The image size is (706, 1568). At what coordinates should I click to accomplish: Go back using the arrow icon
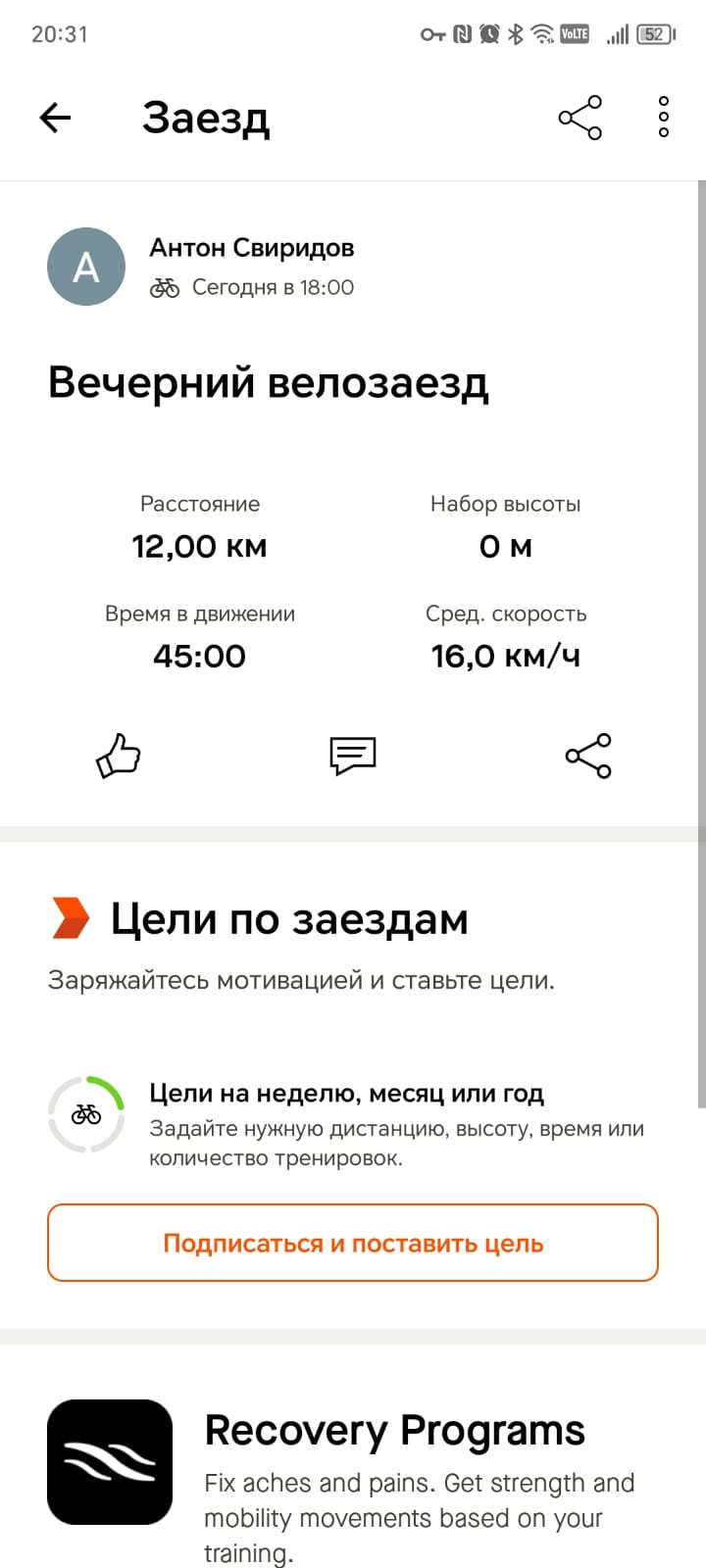point(55,119)
